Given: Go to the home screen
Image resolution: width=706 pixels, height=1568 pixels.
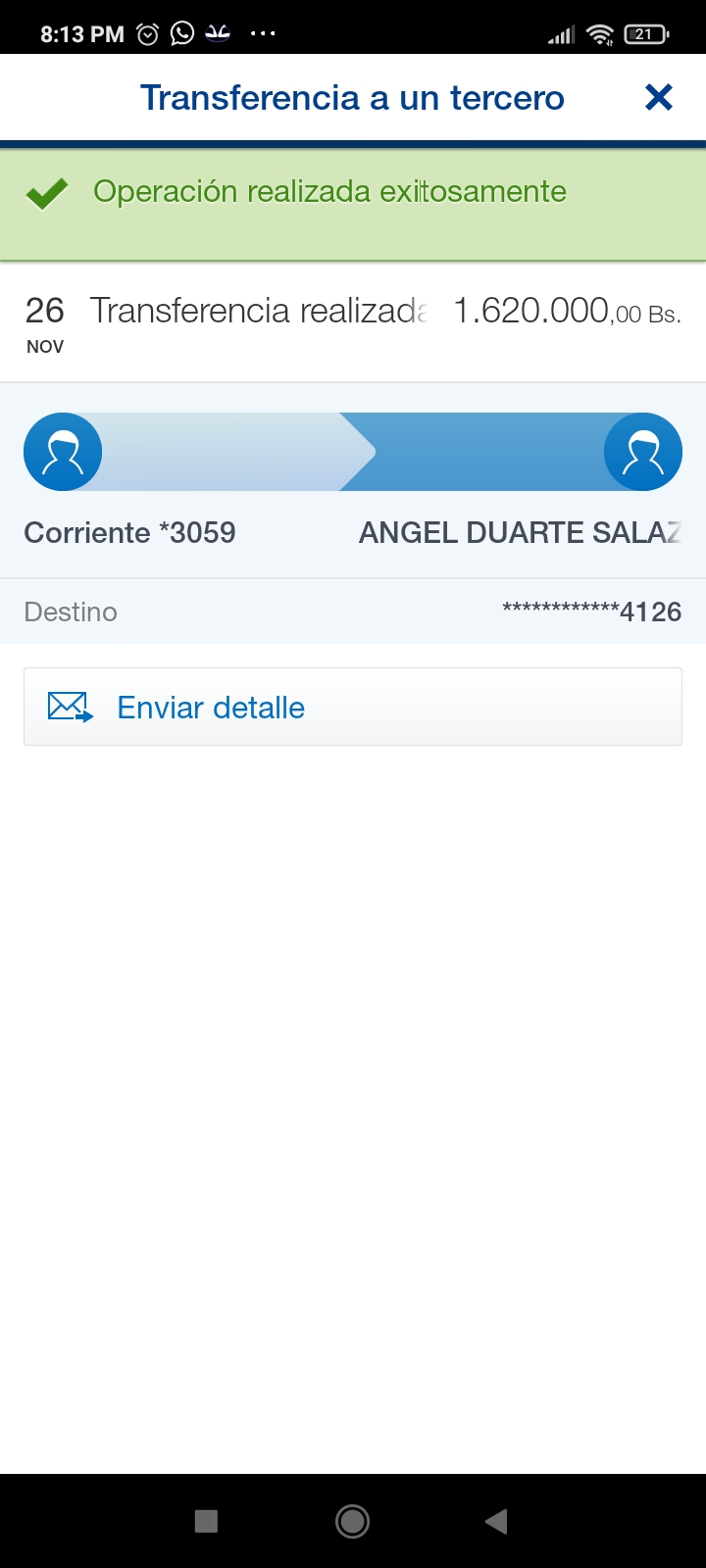Looking at the screenshot, I should click(353, 1521).
